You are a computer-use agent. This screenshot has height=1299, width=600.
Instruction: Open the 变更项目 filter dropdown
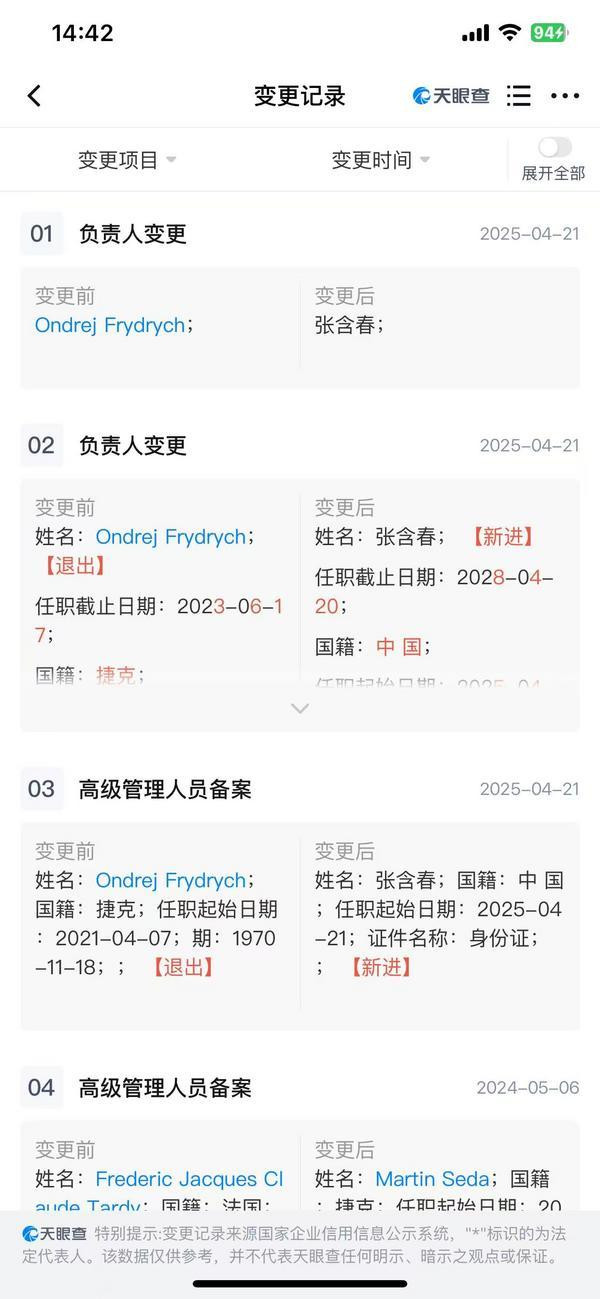click(127, 160)
